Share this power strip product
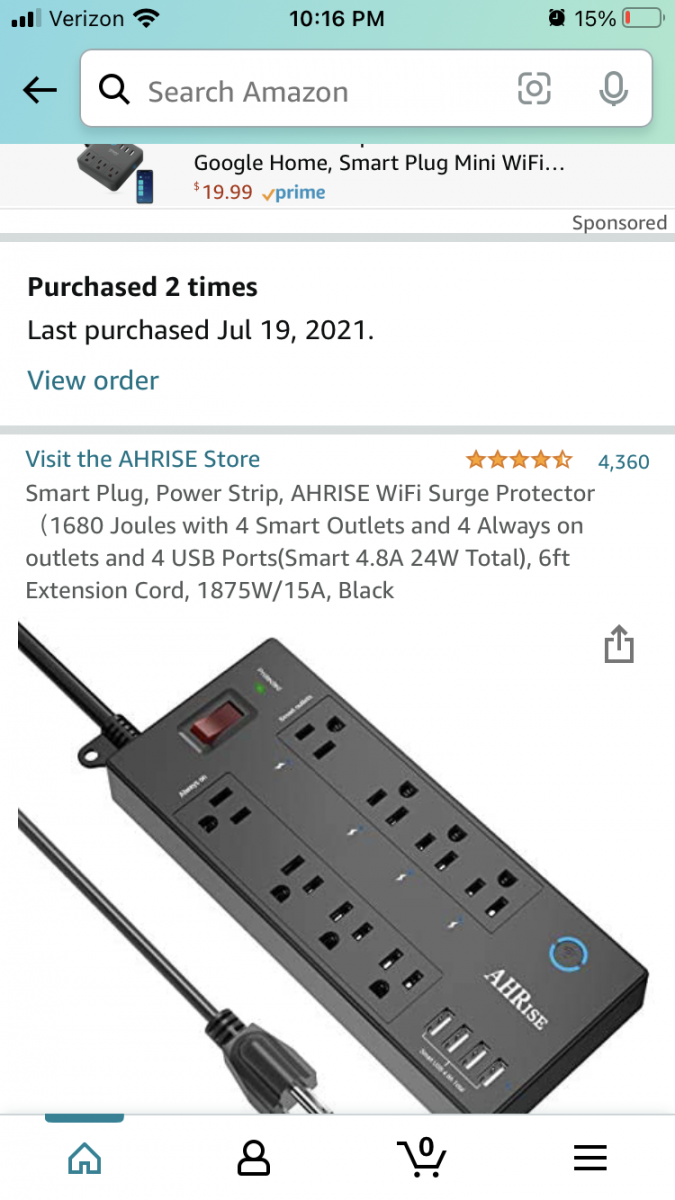 pyautogui.click(x=619, y=644)
